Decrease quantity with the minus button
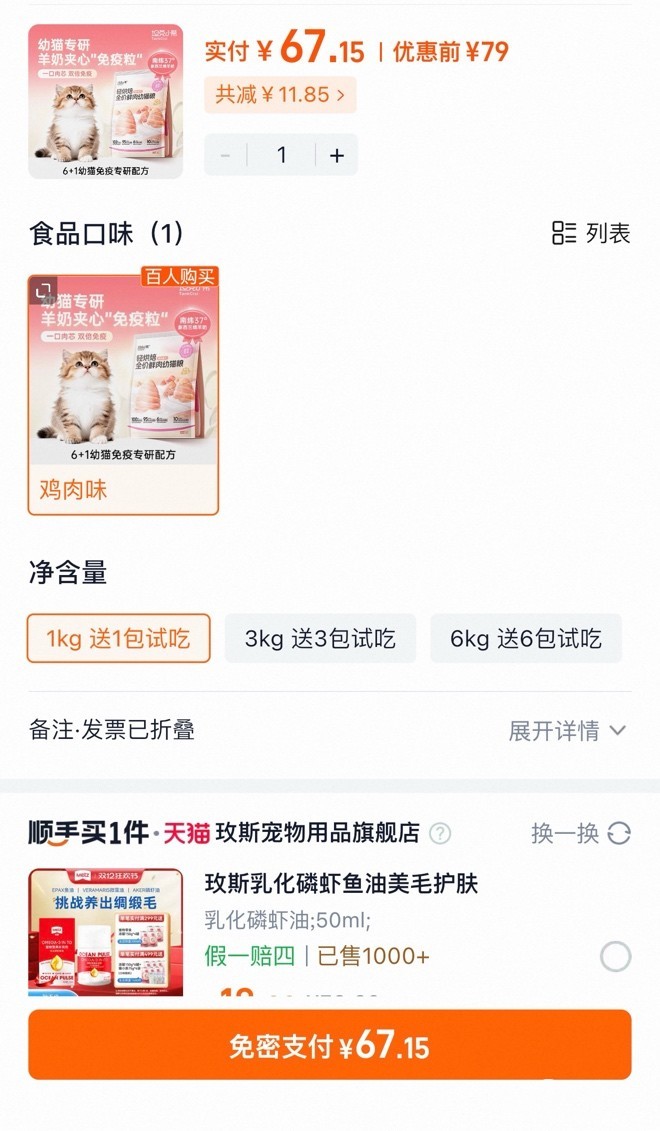Image resolution: width=660 pixels, height=1131 pixels. tap(225, 155)
